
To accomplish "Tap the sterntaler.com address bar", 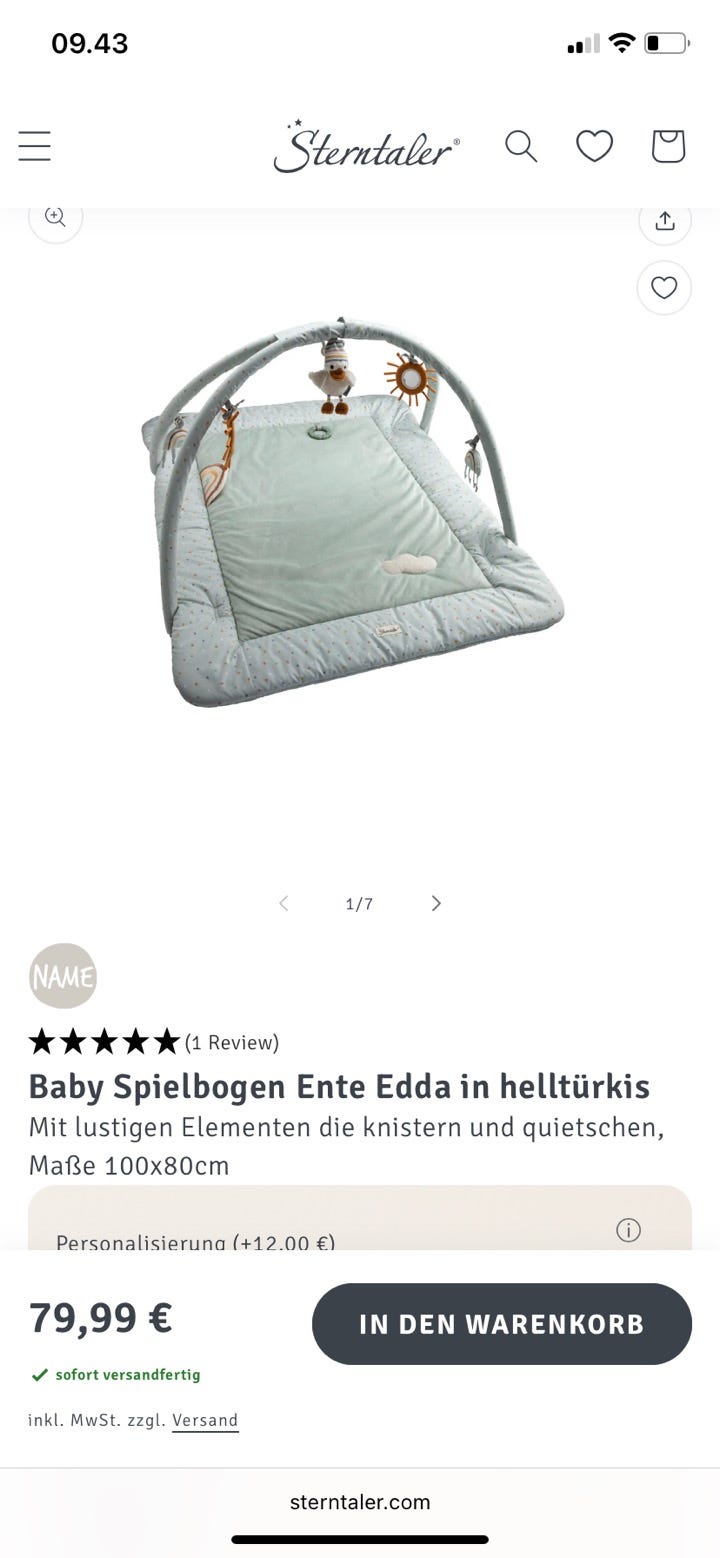I will coord(360,1501).
